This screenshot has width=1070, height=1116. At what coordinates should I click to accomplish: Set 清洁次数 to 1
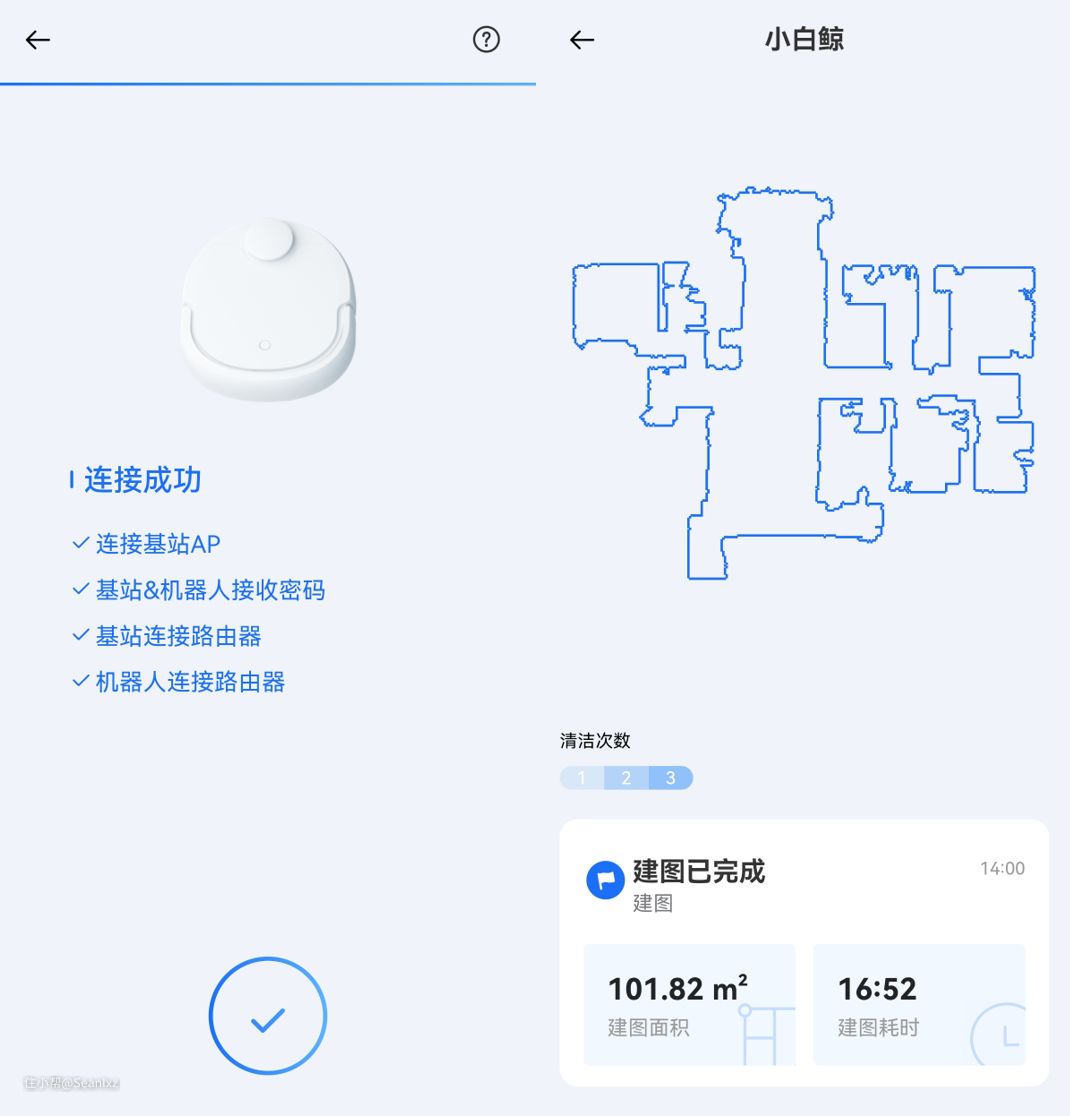pyautogui.click(x=582, y=778)
